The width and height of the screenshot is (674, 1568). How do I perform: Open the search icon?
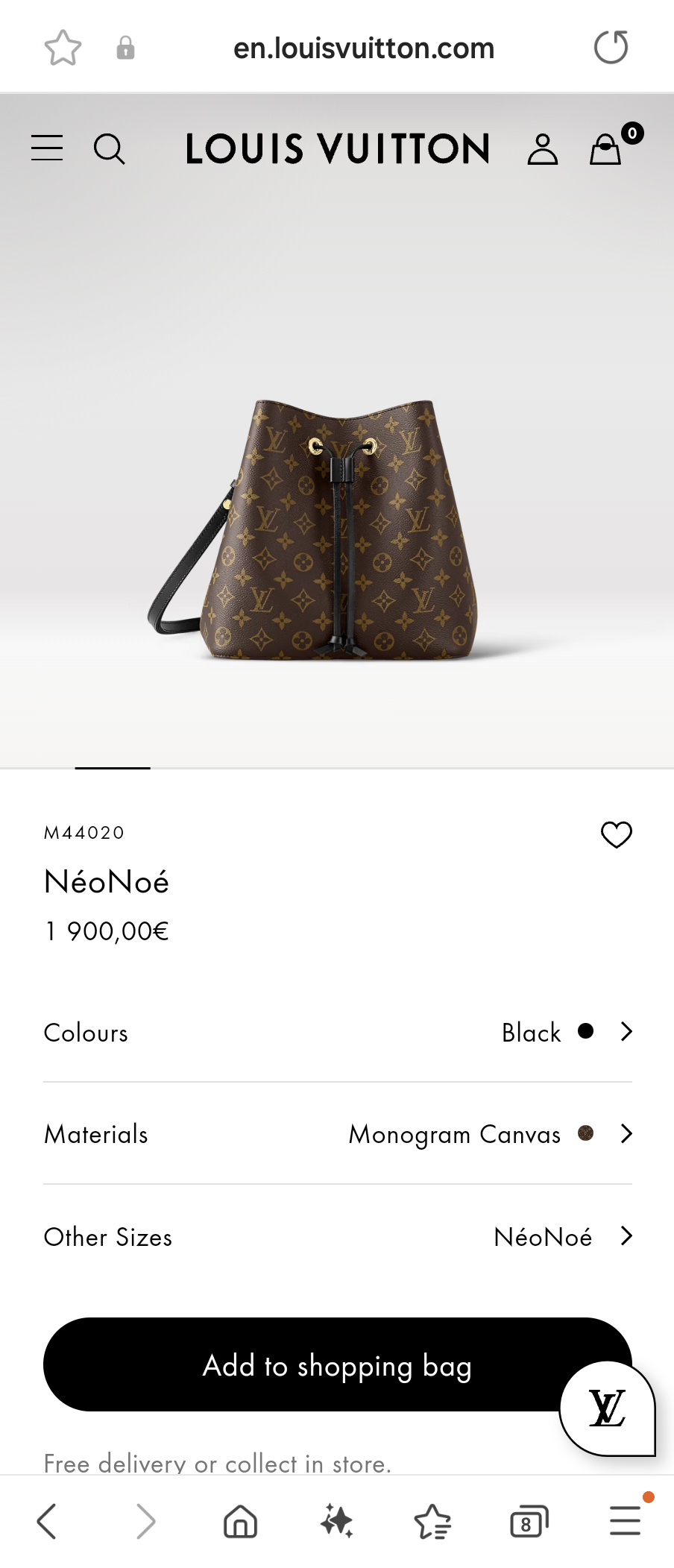pyautogui.click(x=110, y=149)
